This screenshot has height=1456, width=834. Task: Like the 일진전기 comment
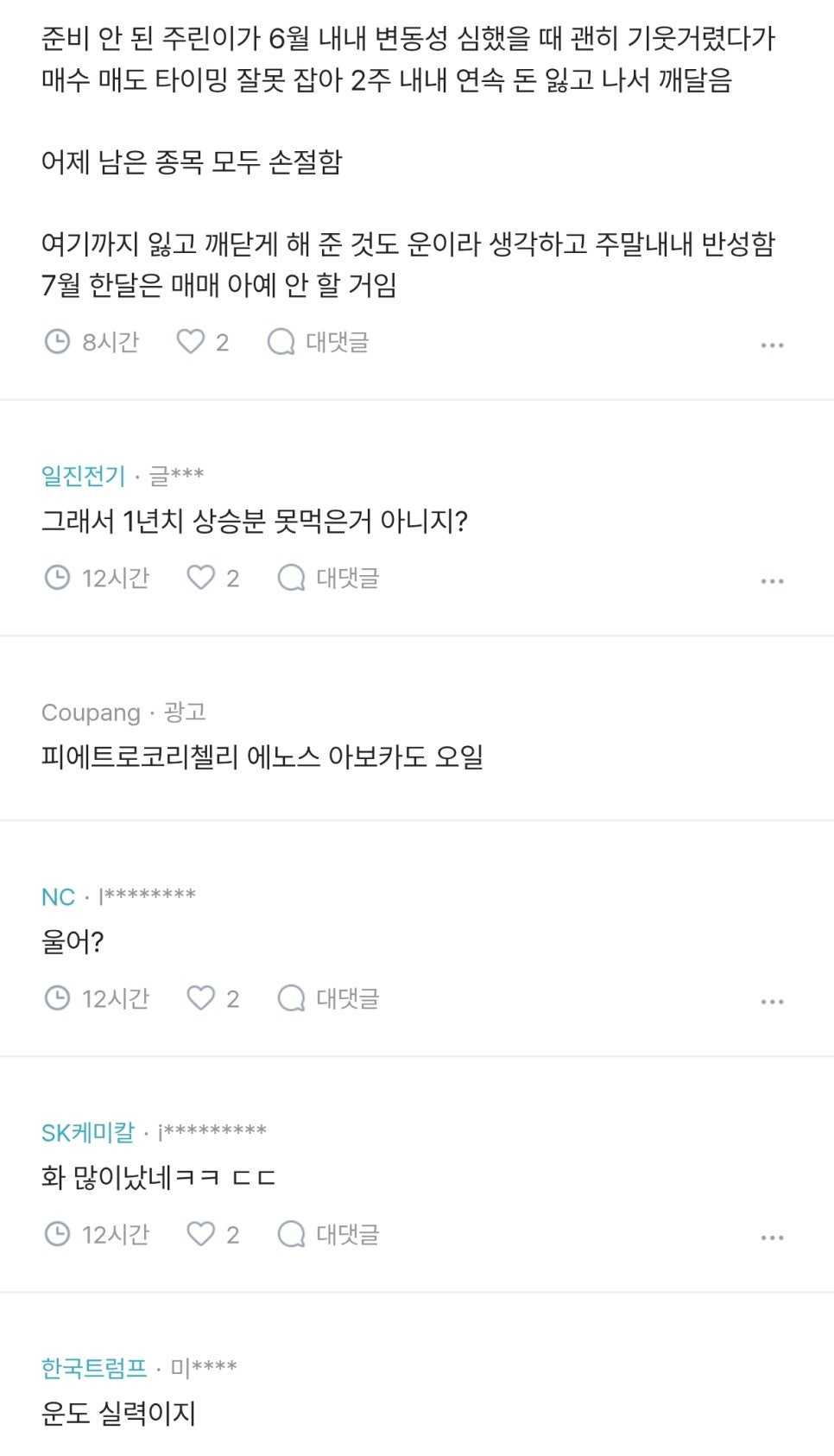(x=213, y=578)
